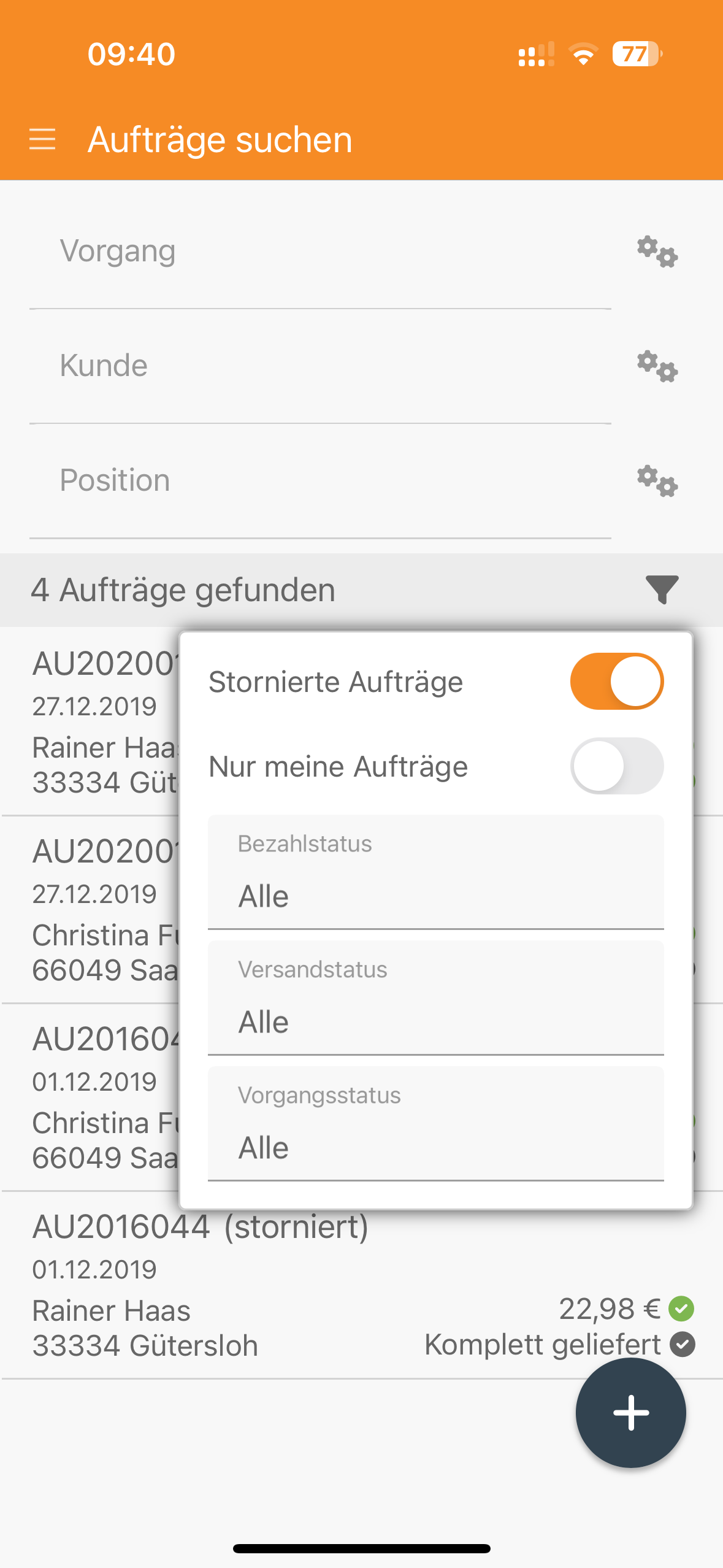723x1568 pixels.
Task: Enable the Nur meine Aufträge toggle
Action: 617,766
